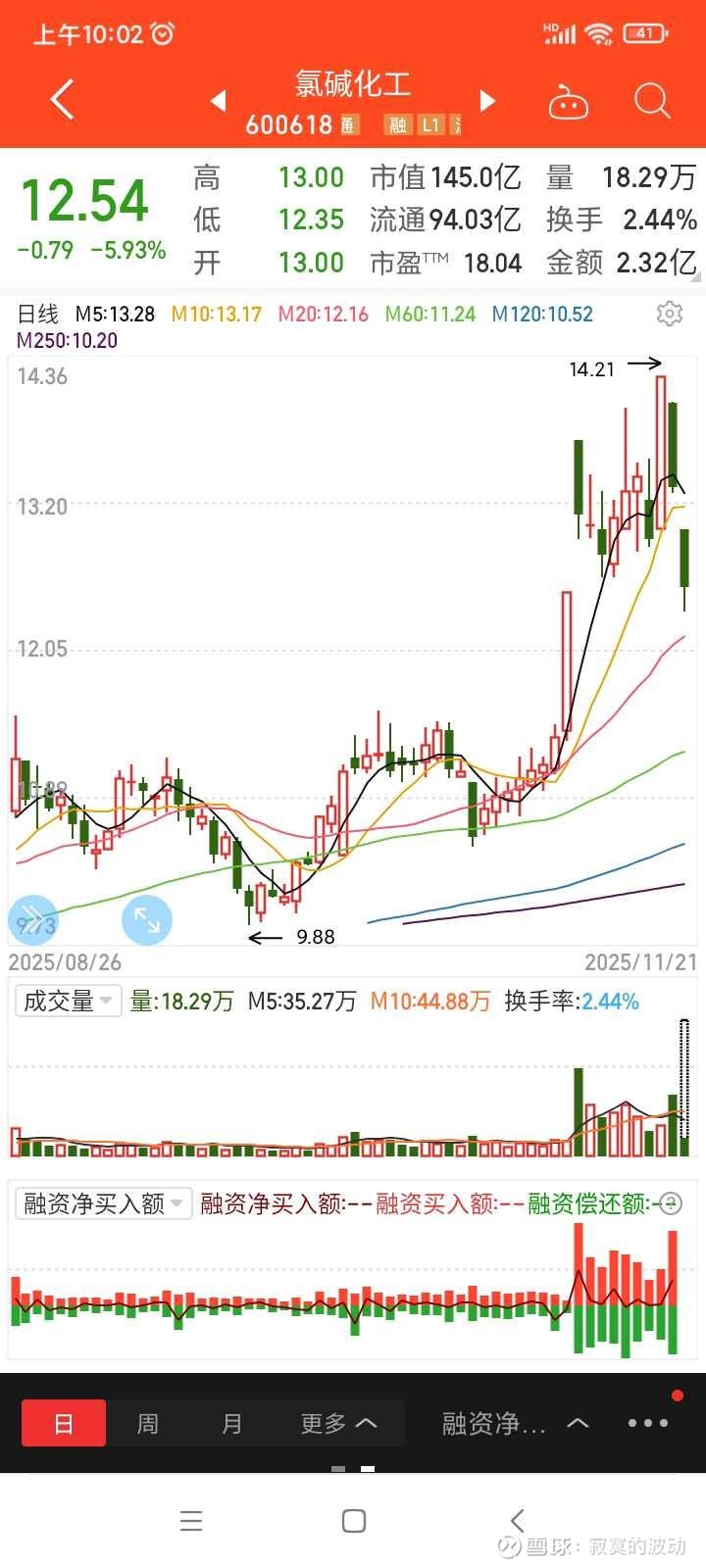The image size is (706, 1568).
Task: Open the 融资净买入额 indicator dropdown
Action: (x=103, y=1202)
